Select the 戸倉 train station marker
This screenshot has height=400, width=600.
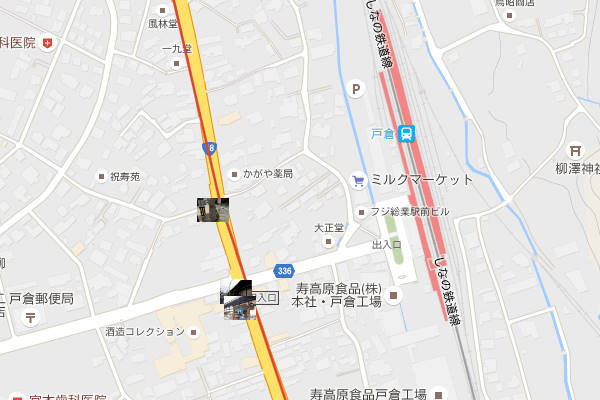(x=407, y=133)
